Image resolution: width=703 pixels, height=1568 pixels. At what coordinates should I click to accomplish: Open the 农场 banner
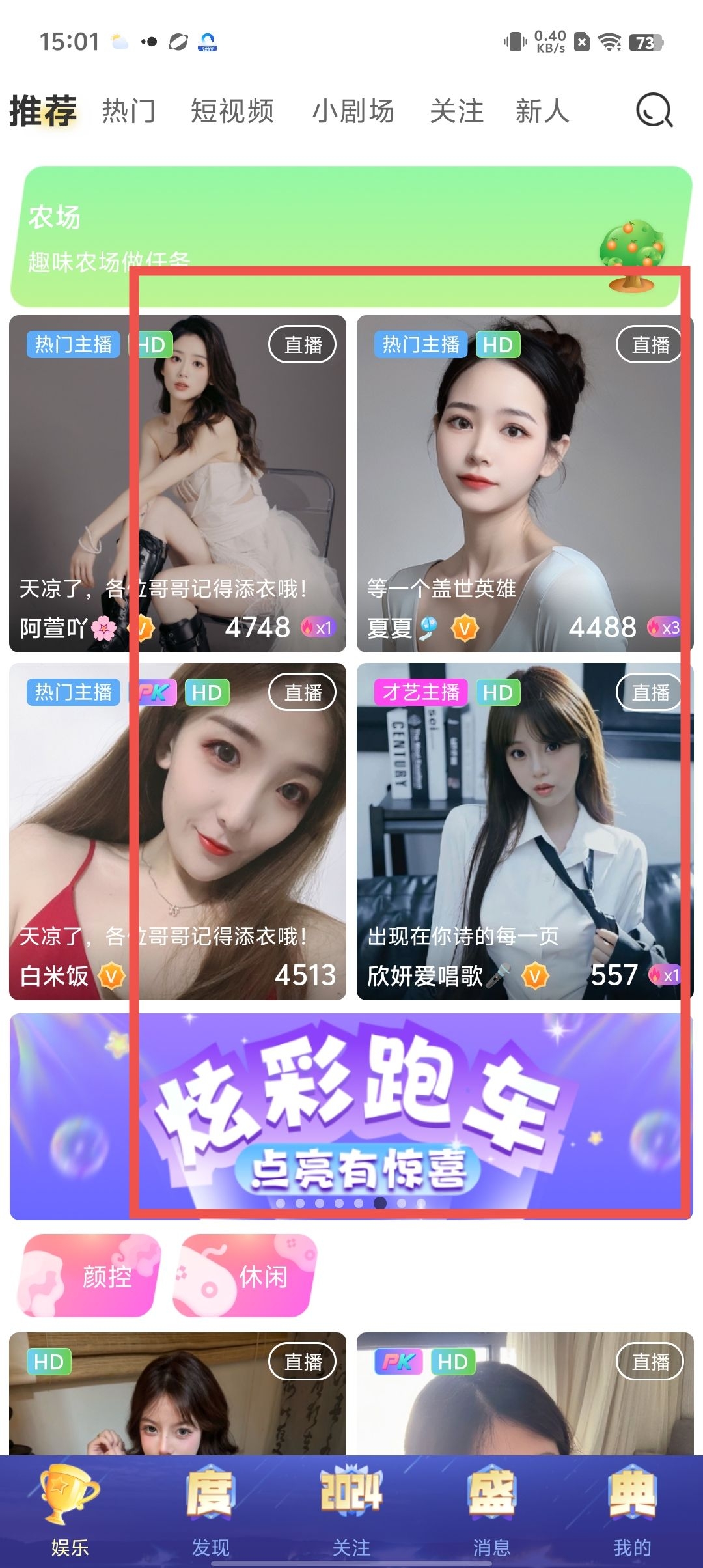(351, 237)
